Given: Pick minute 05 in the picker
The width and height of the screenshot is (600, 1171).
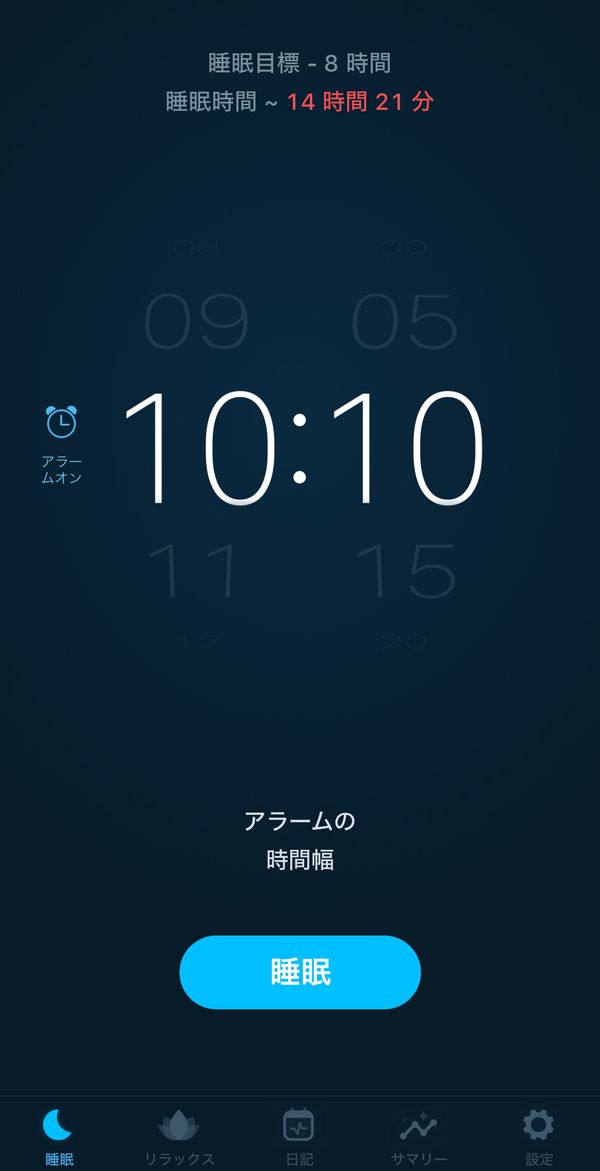Looking at the screenshot, I should pos(404,322).
